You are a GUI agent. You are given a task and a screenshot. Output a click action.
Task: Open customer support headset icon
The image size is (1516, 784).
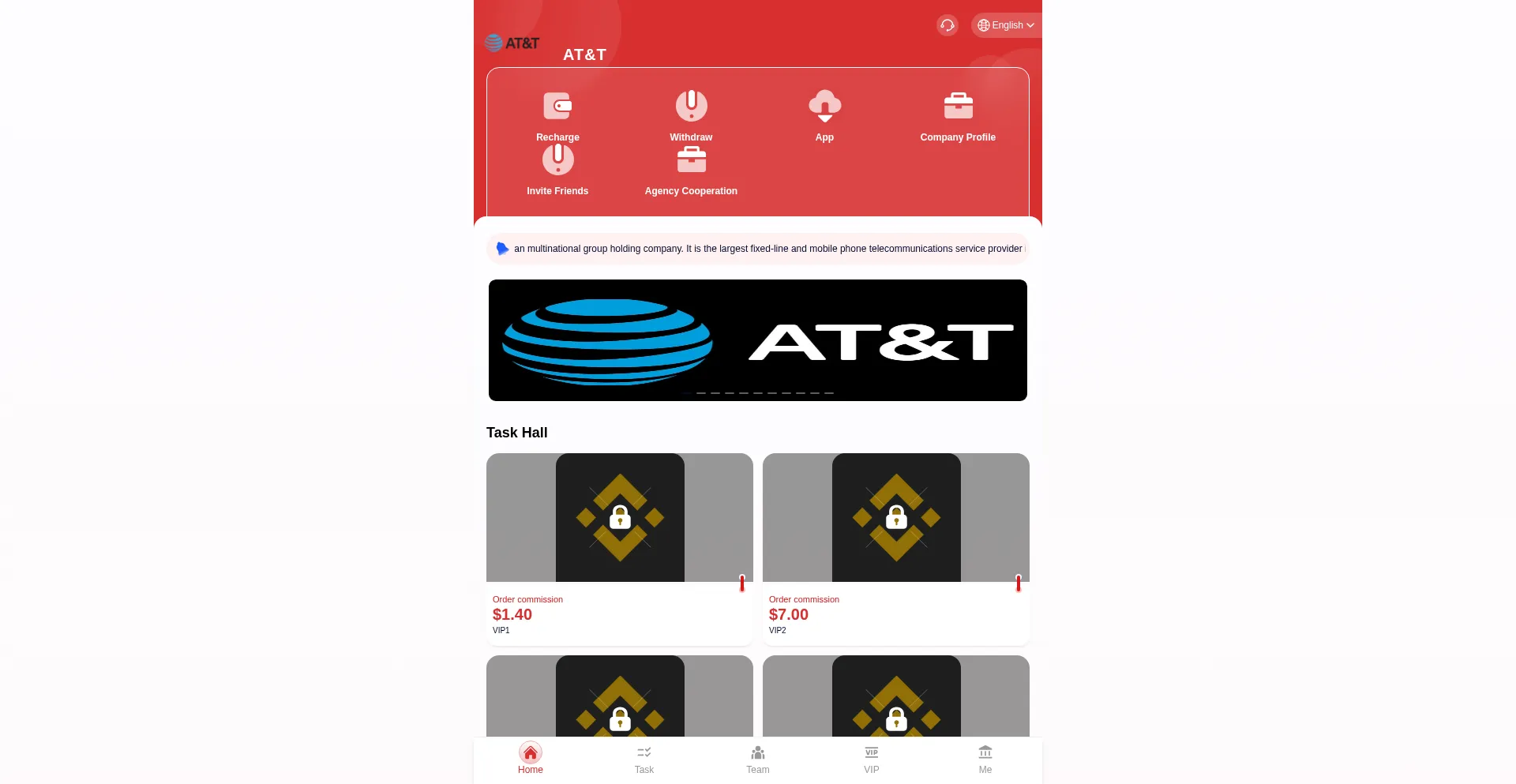tap(947, 25)
